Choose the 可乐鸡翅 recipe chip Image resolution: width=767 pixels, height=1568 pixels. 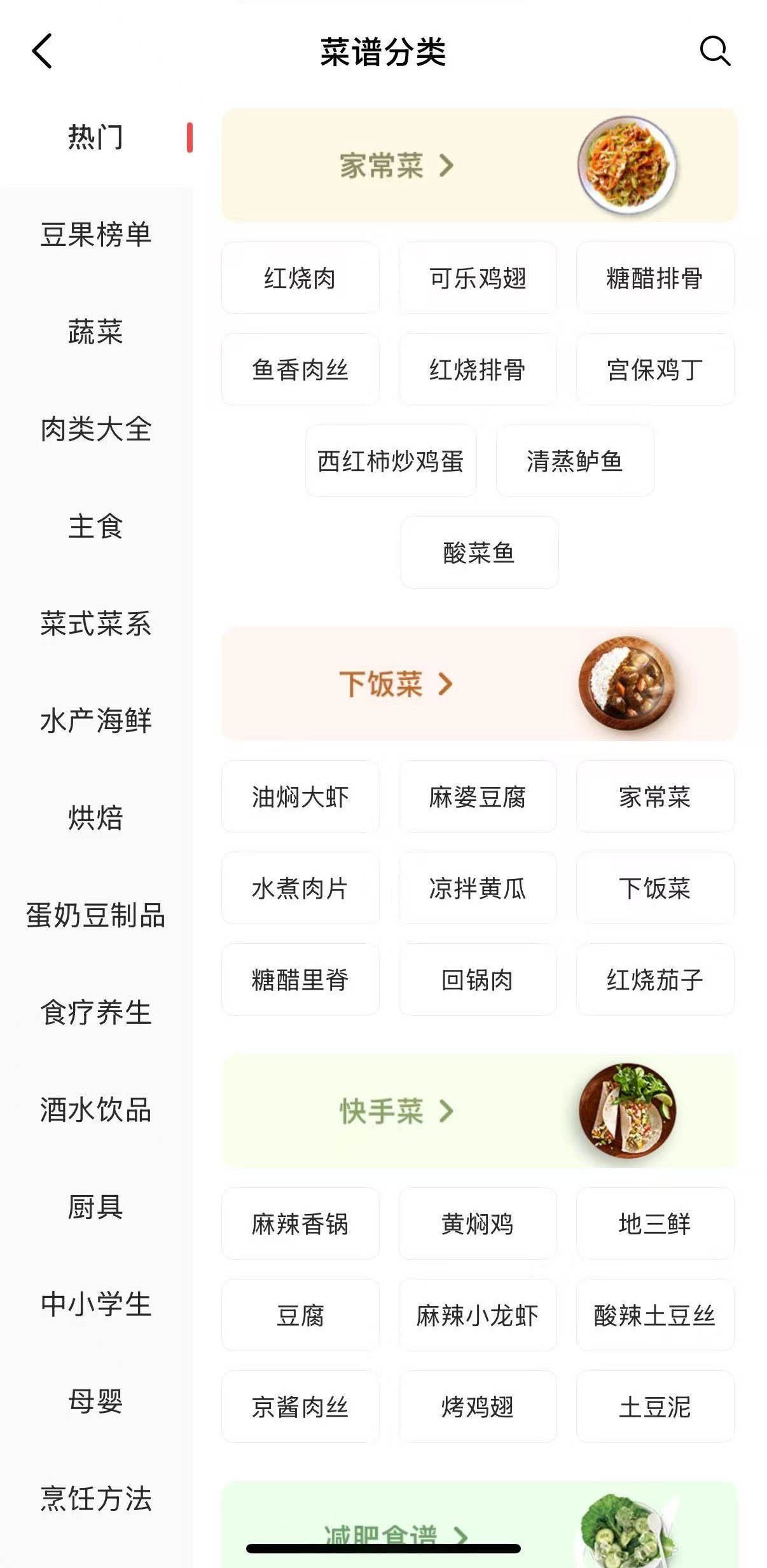pos(478,278)
